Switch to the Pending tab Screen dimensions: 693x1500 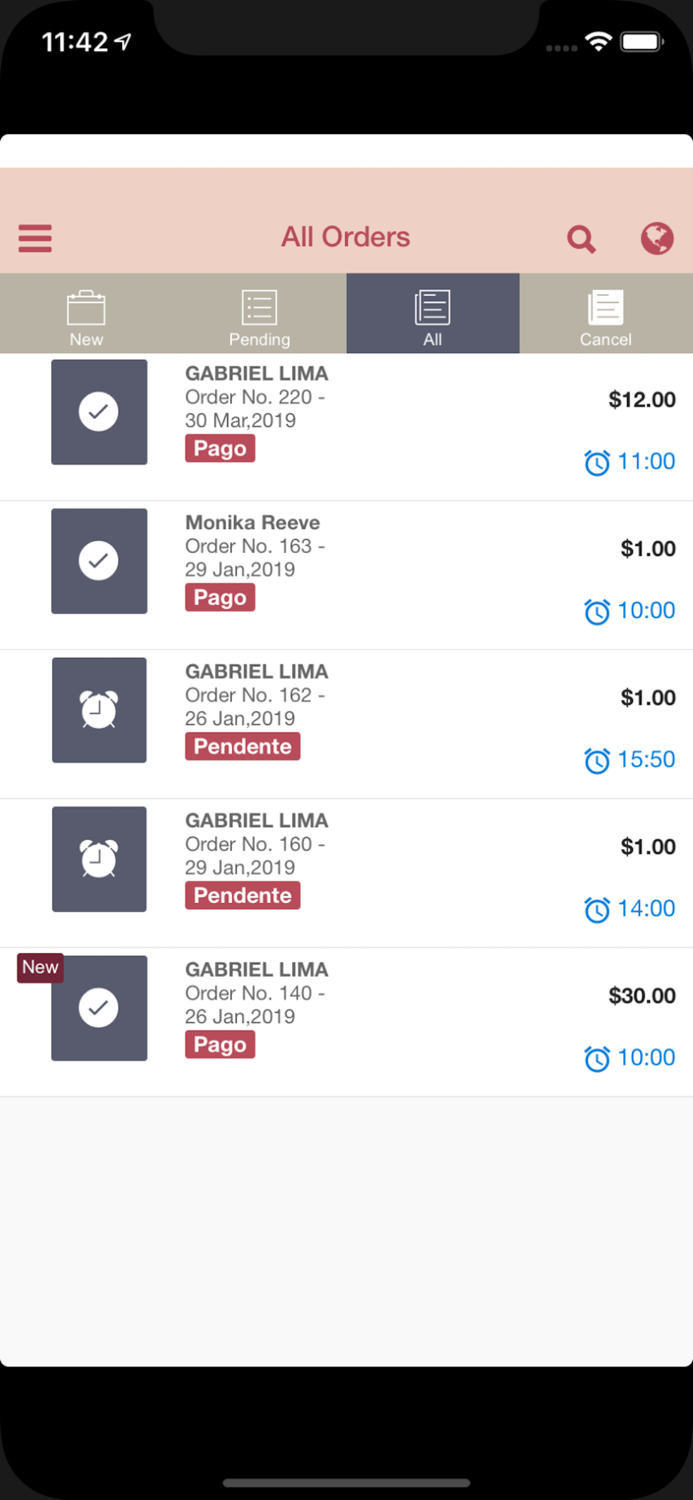click(259, 315)
